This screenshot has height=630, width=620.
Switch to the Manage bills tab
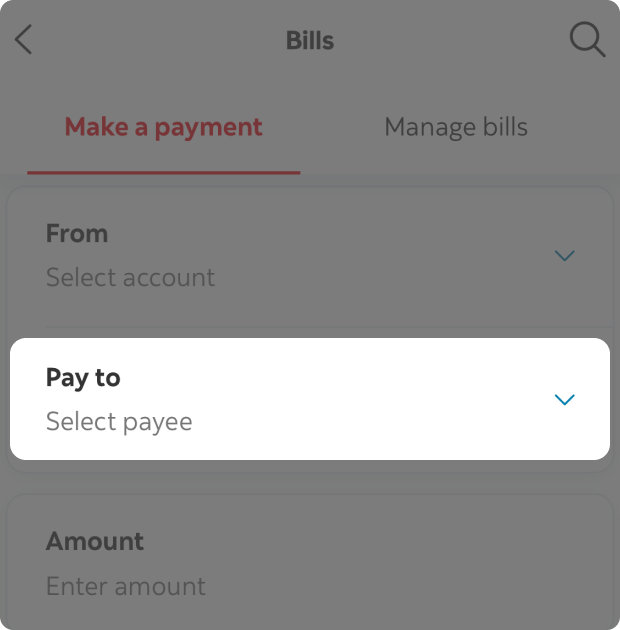[456, 128]
